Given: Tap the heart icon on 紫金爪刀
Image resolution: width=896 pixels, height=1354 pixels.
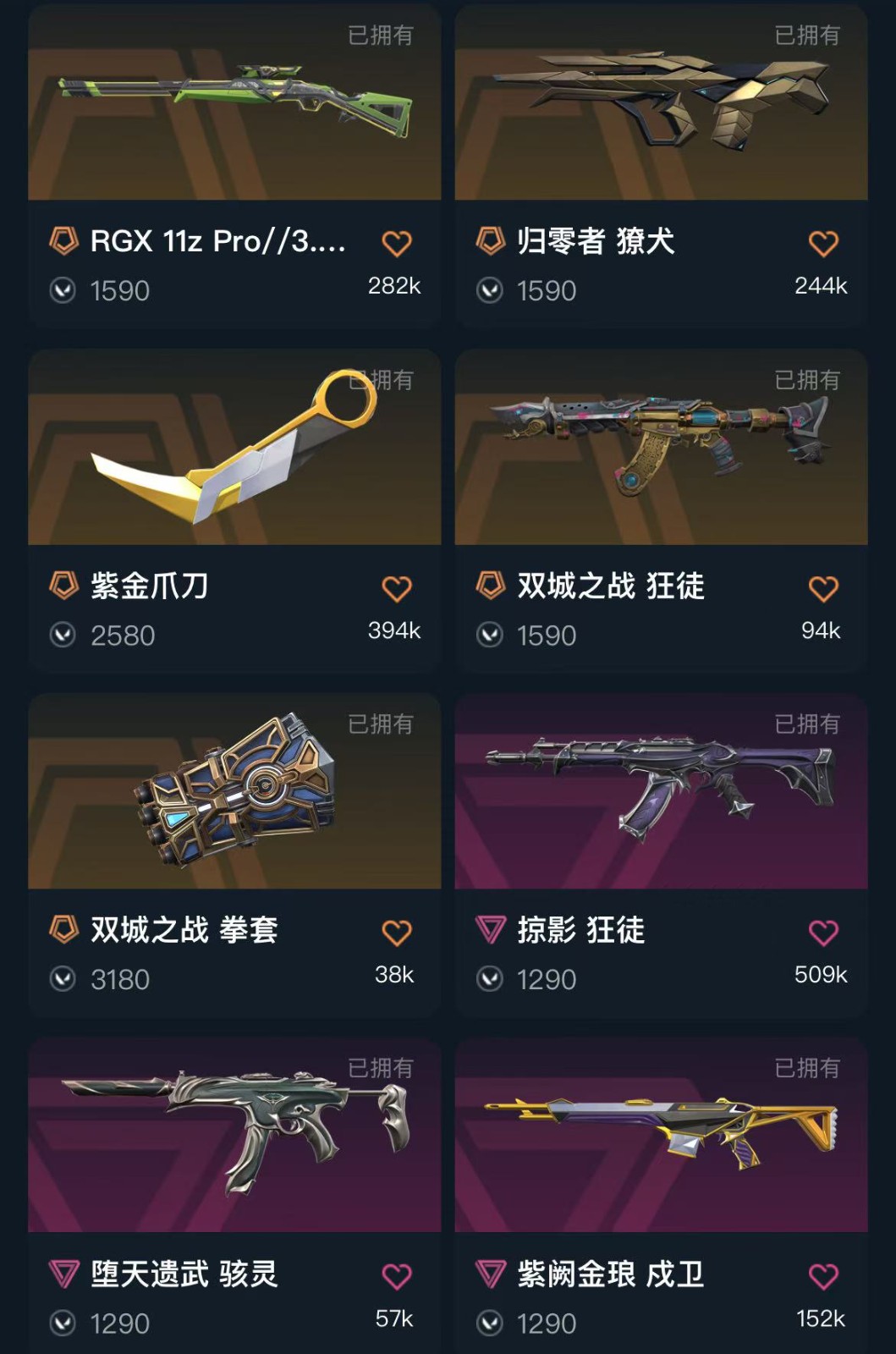Looking at the screenshot, I should pos(396,588).
